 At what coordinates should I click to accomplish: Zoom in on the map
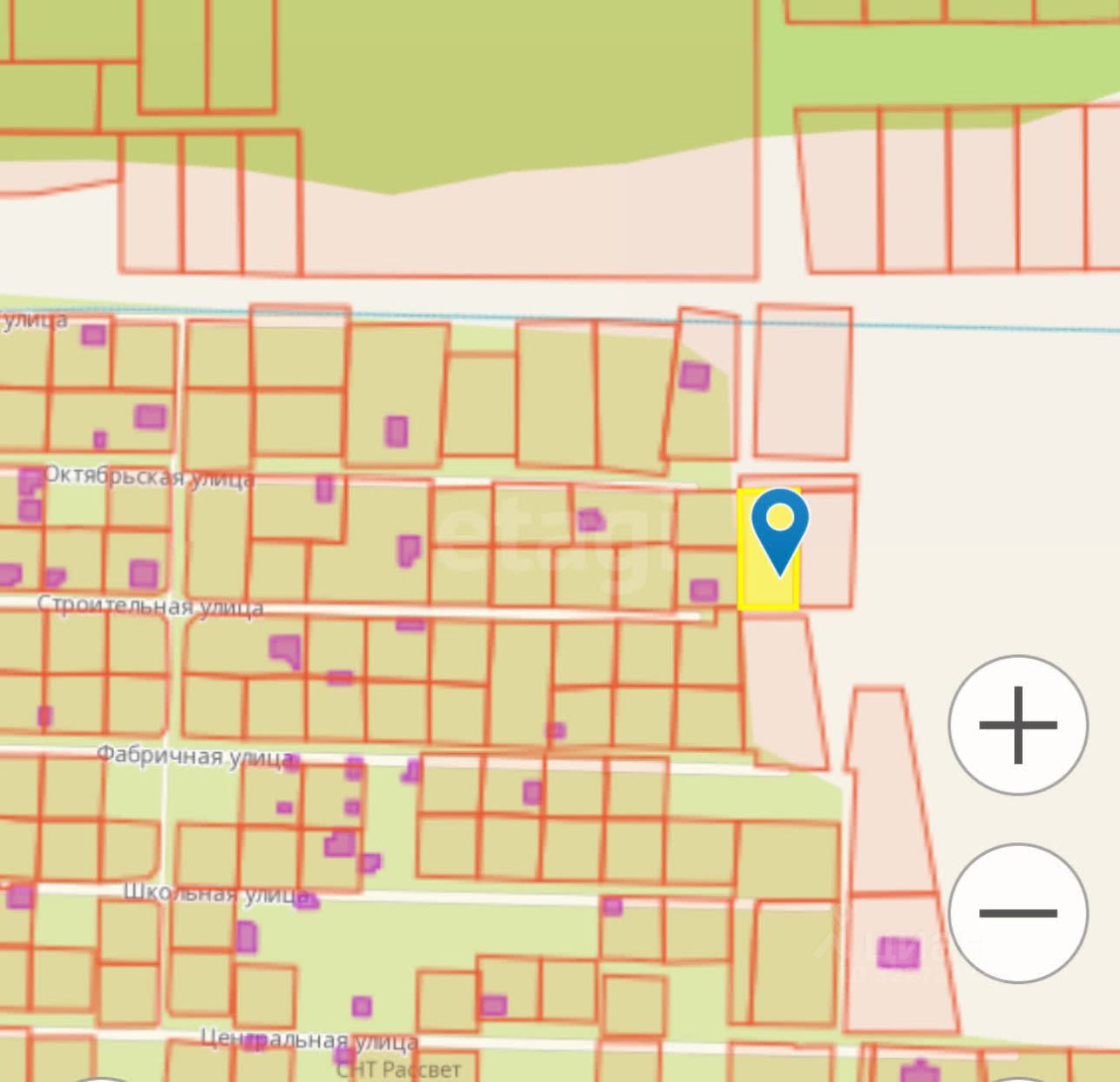click(1018, 725)
